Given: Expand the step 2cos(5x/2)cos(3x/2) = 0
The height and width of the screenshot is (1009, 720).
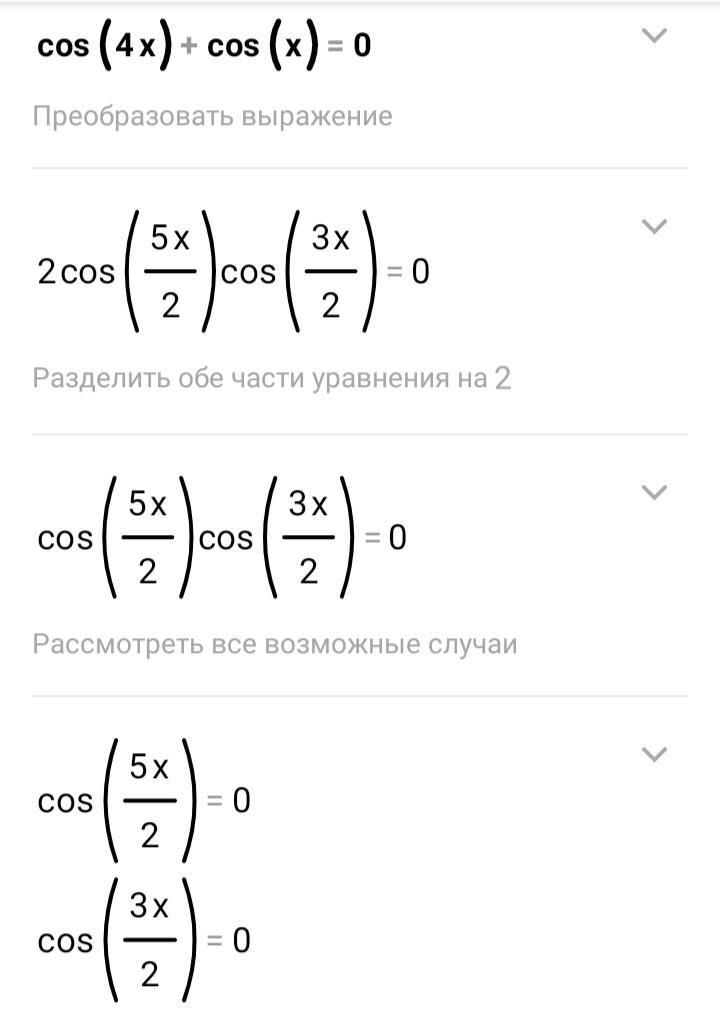Looking at the screenshot, I should [653, 227].
